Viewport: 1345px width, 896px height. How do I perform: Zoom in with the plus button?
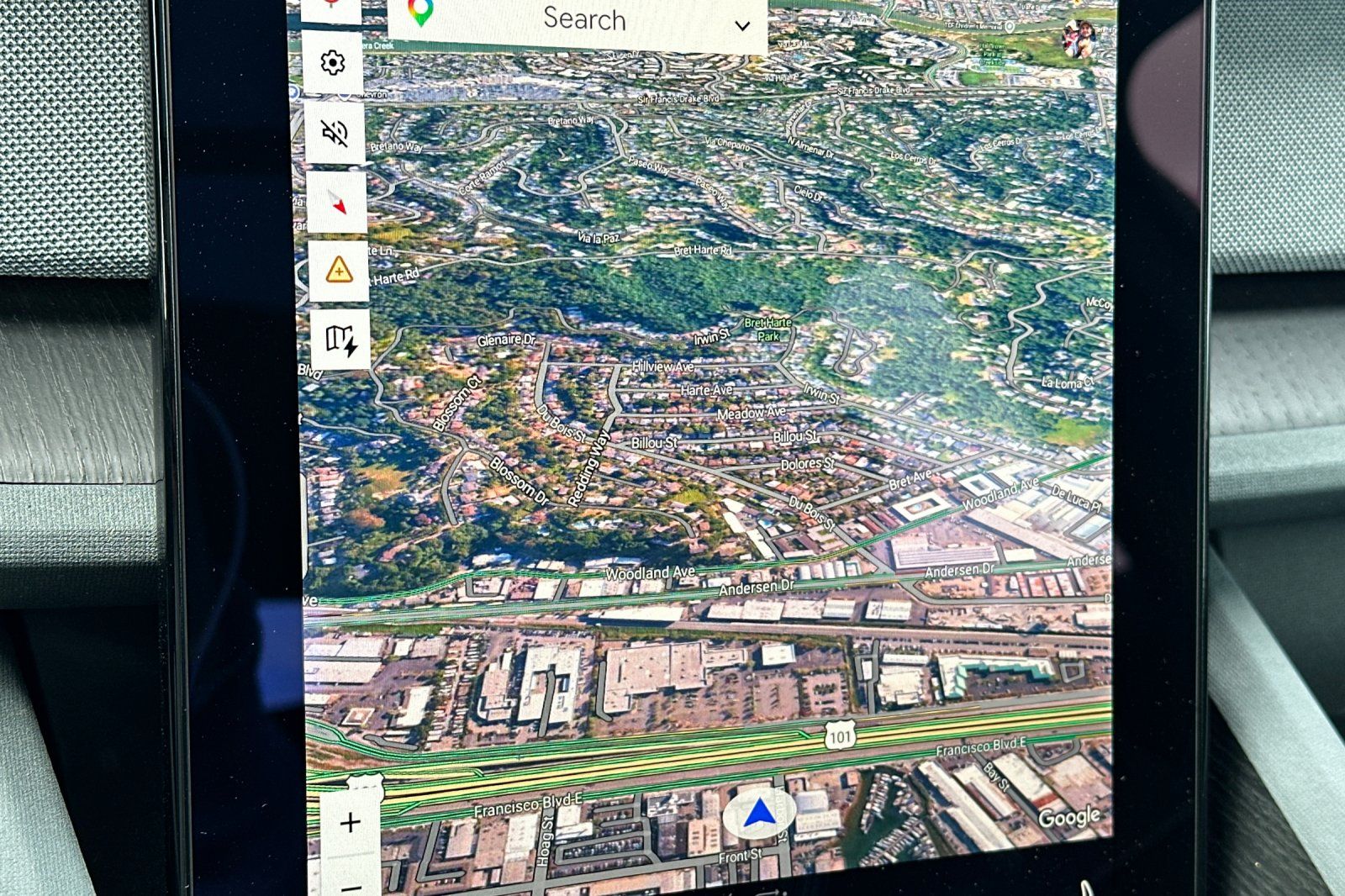pos(350,822)
